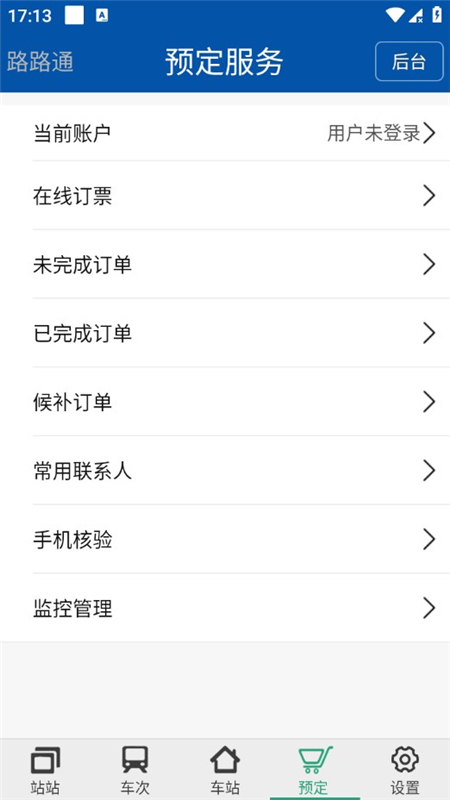This screenshot has height=800, width=450.
Task: View 已完成订单
Action: [225, 333]
